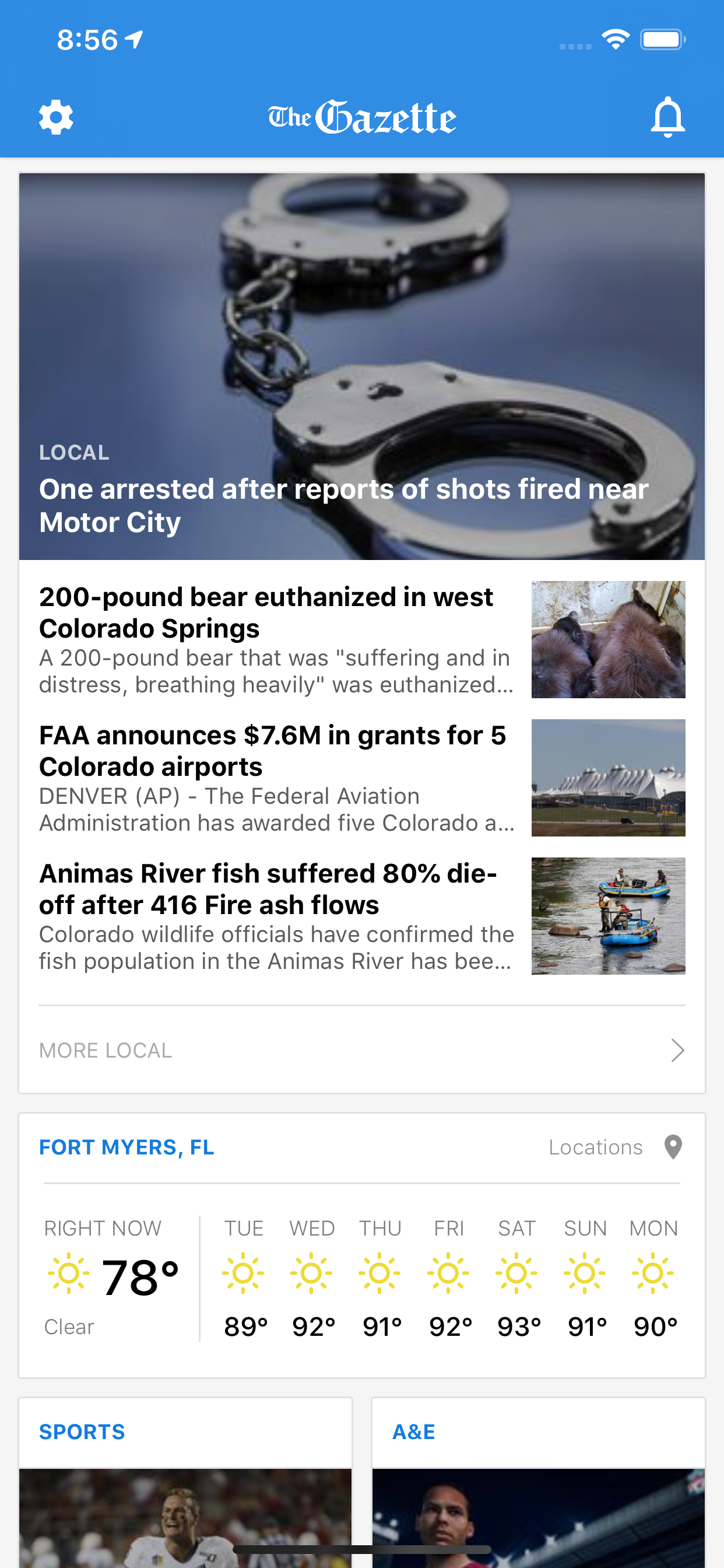Click the location pin beside Locations
The image size is (724, 1568).
tap(672, 1147)
